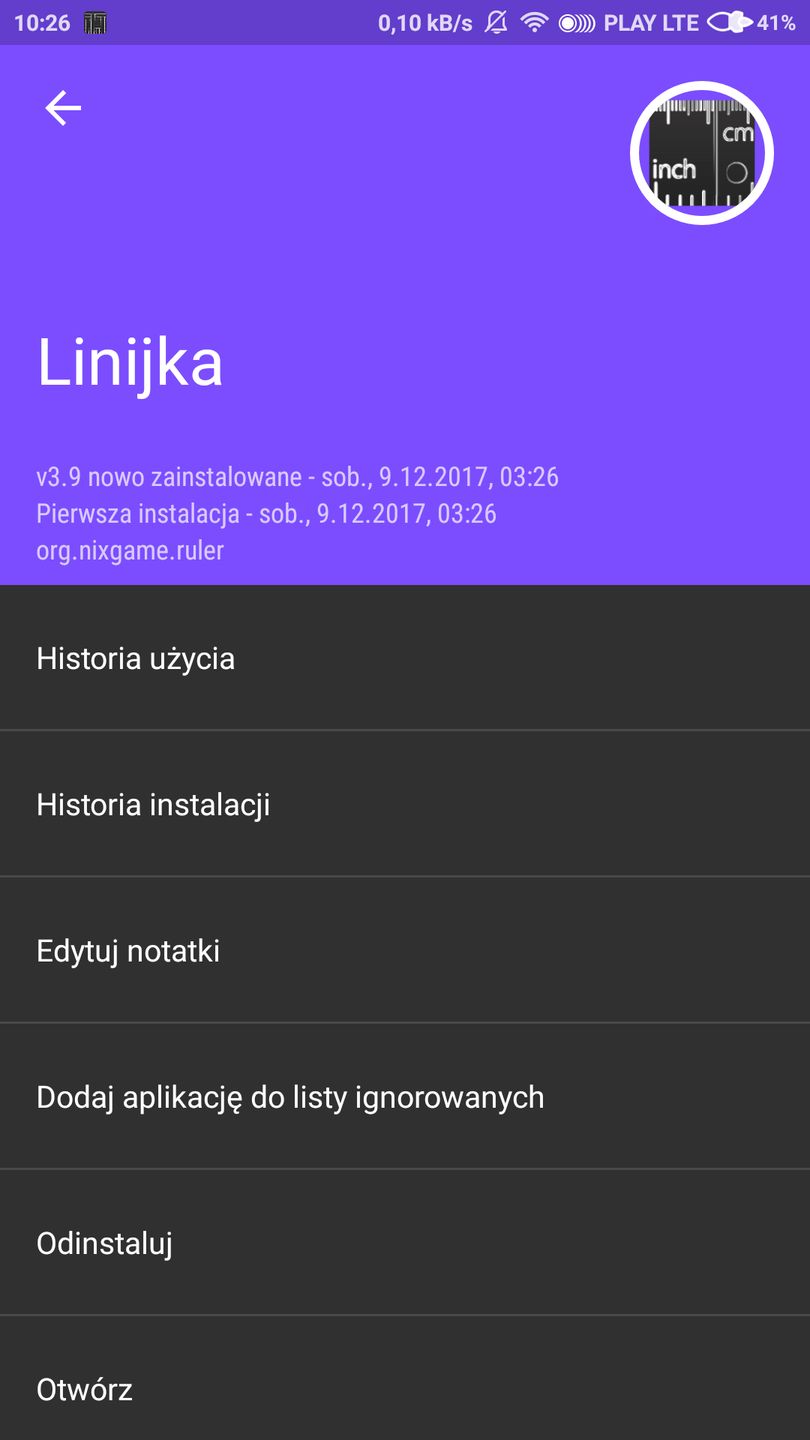Select Edytuj notatki option
This screenshot has width=810, height=1440.
pyautogui.click(x=128, y=950)
